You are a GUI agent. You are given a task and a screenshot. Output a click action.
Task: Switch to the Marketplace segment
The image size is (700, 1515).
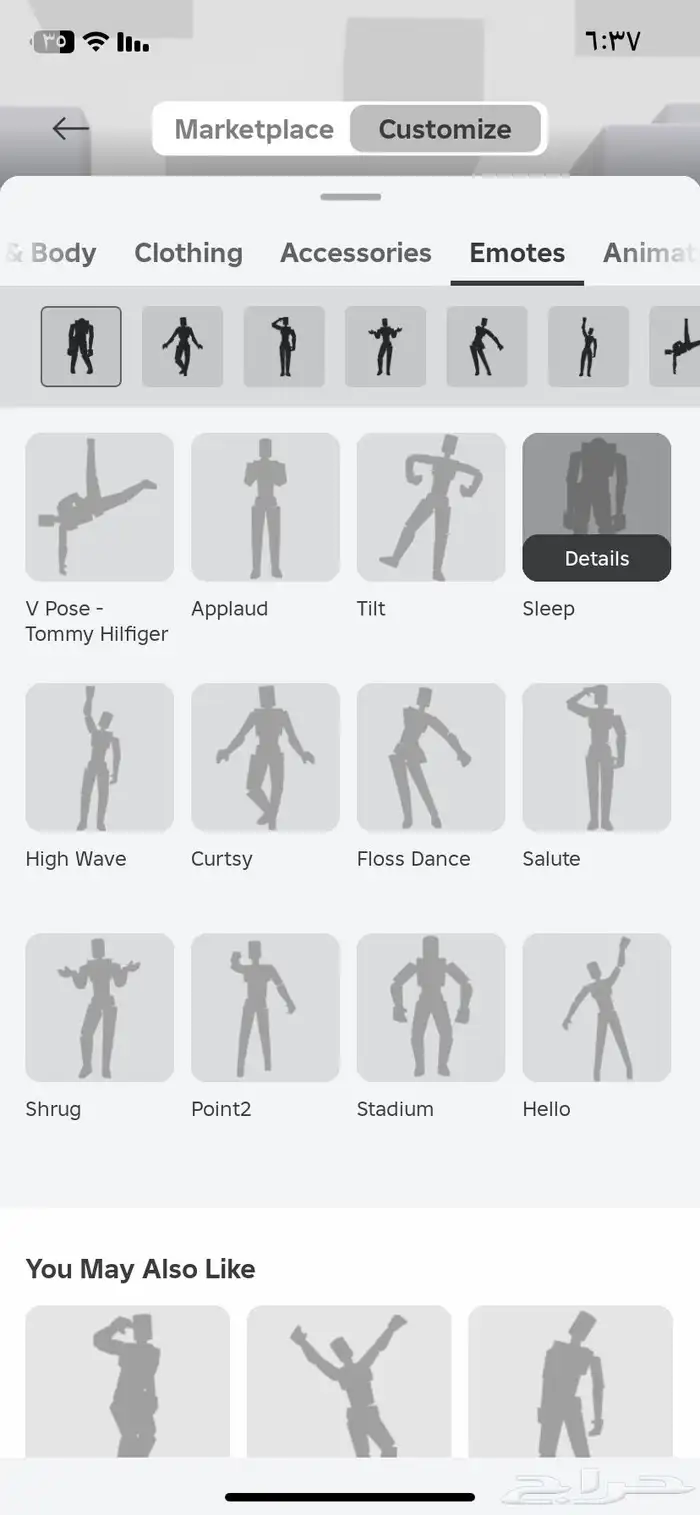click(x=253, y=129)
